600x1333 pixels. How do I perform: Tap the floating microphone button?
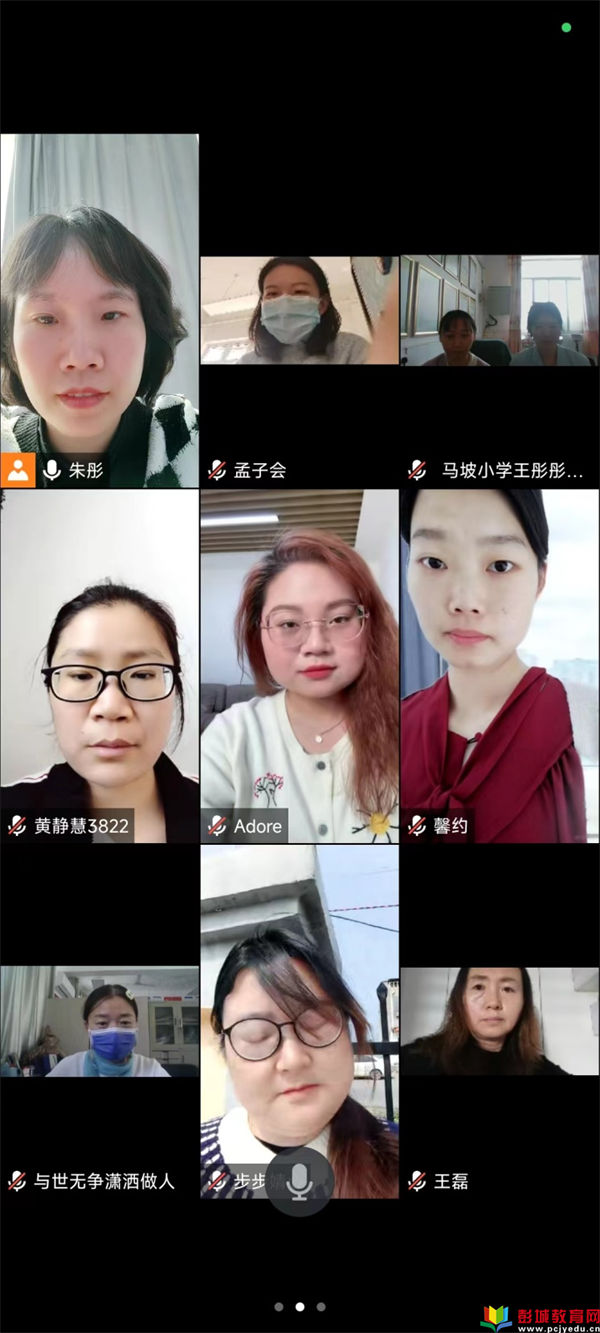(x=299, y=1182)
